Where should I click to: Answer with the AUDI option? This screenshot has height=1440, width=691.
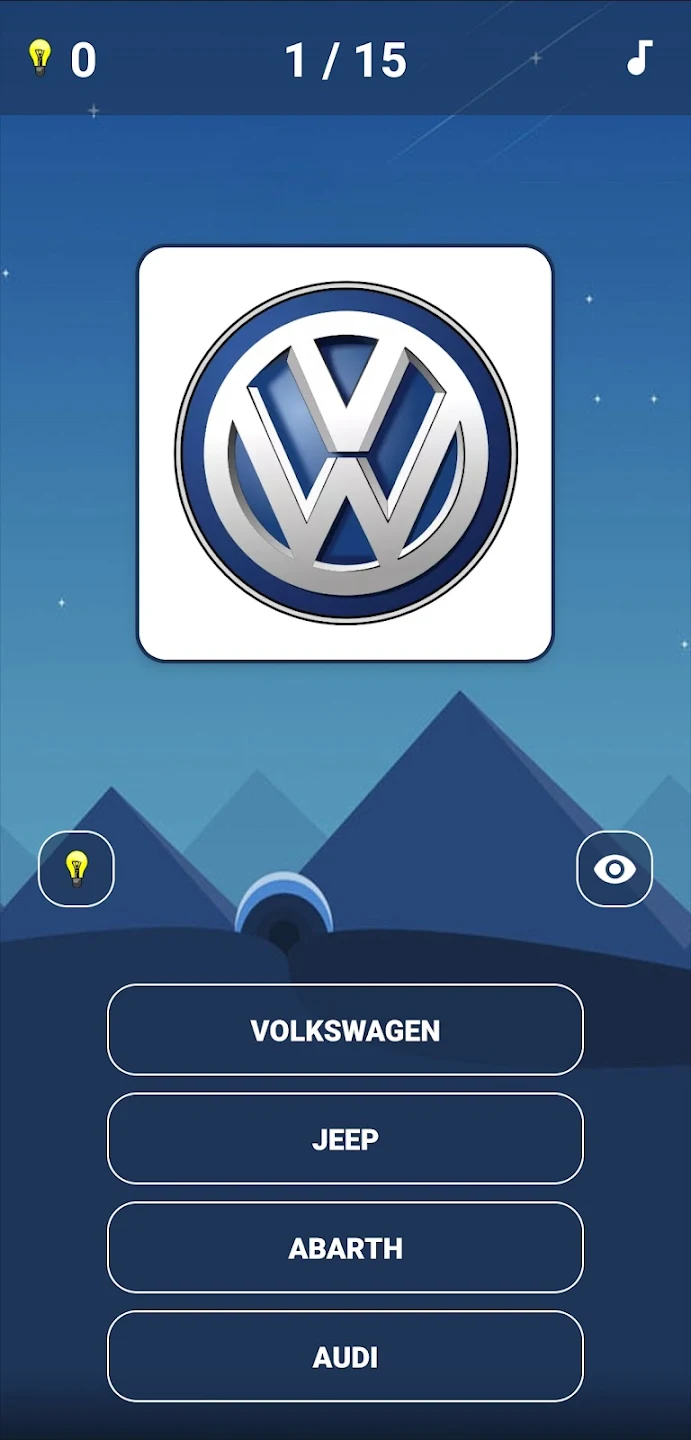pyautogui.click(x=345, y=1357)
